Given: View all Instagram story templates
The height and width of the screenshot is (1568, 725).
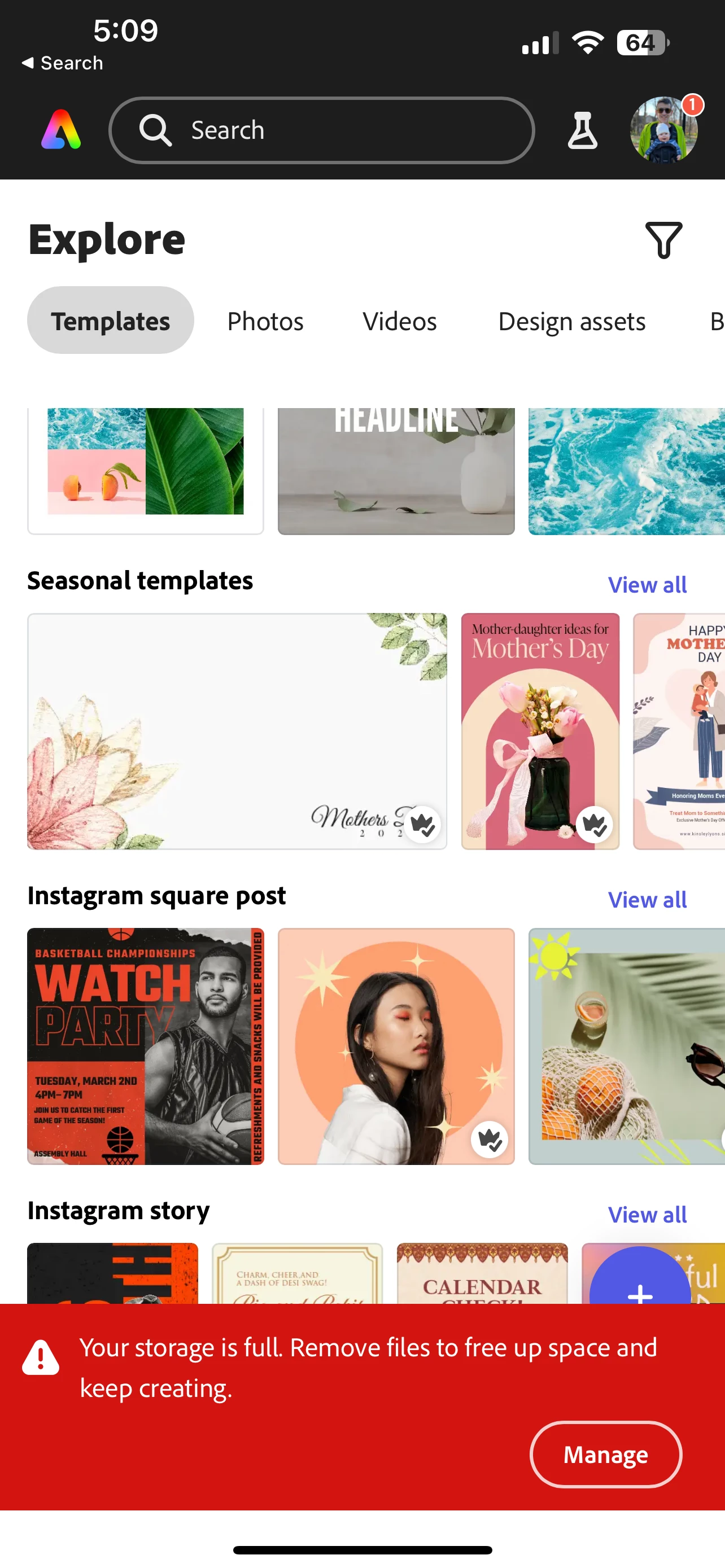Looking at the screenshot, I should [647, 1214].
